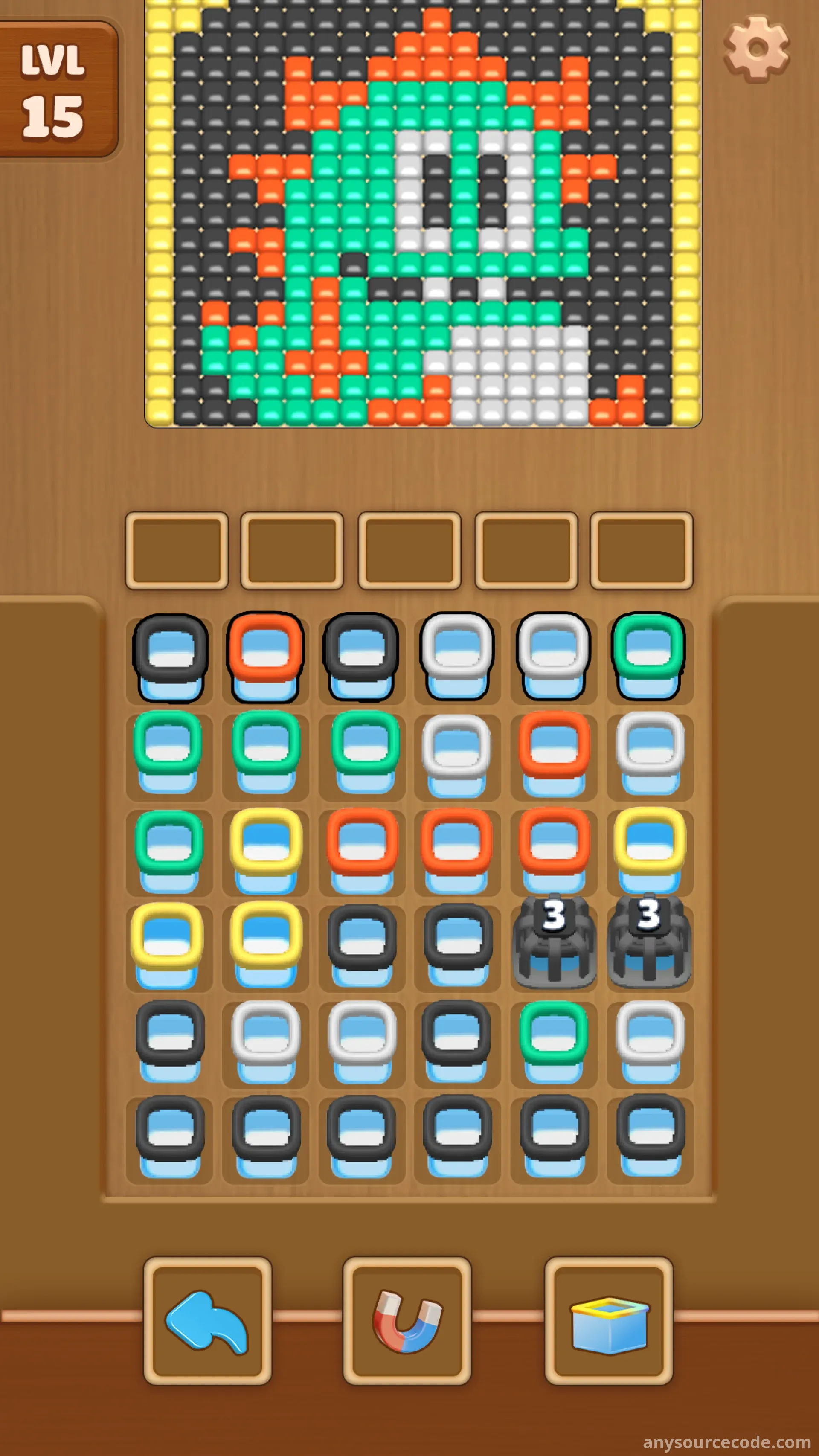819x1456 pixels.
Task: Open the settings gear
Action: pyautogui.click(x=756, y=49)
